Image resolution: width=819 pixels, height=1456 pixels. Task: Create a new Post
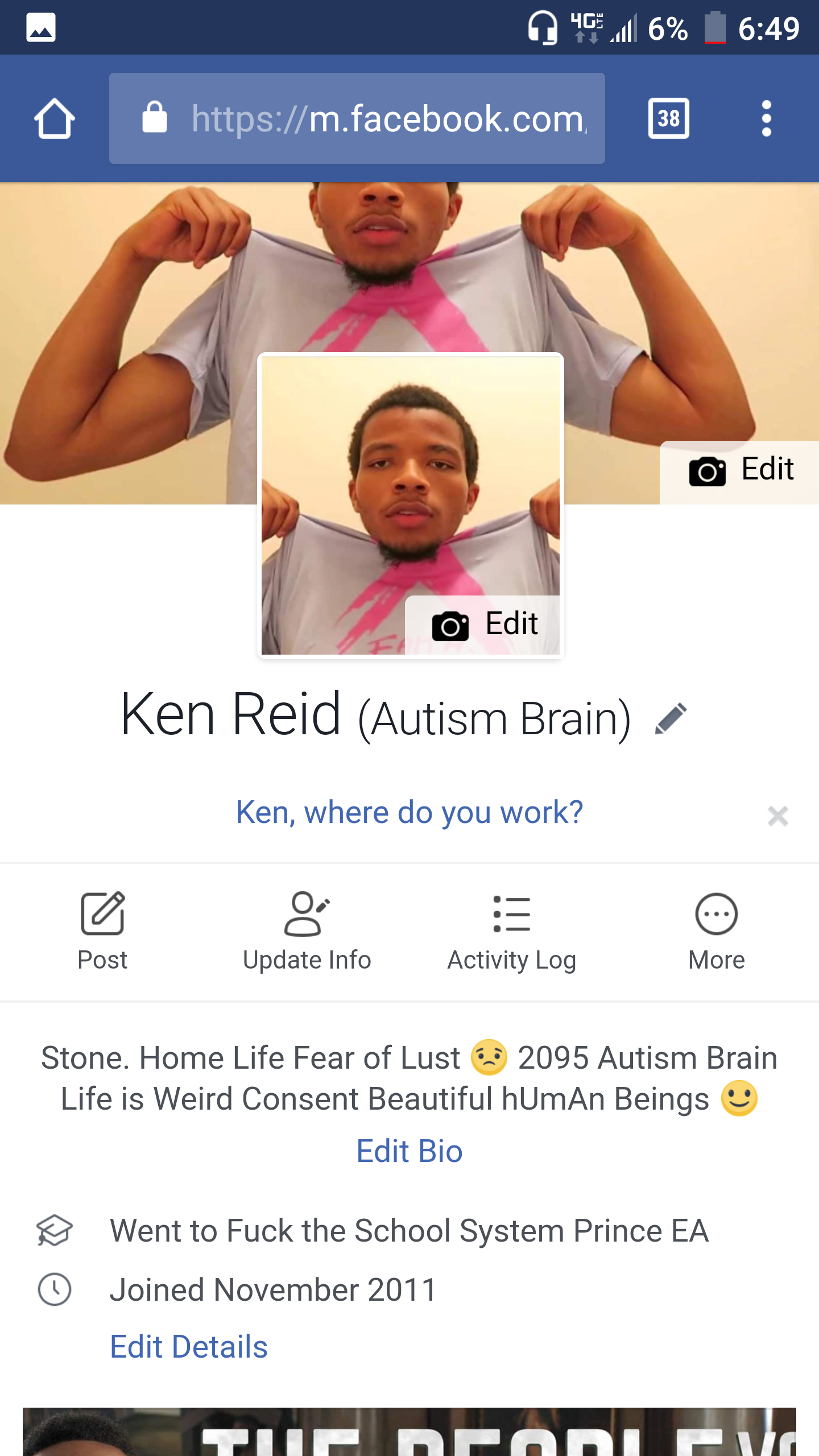tap(102, 930)
